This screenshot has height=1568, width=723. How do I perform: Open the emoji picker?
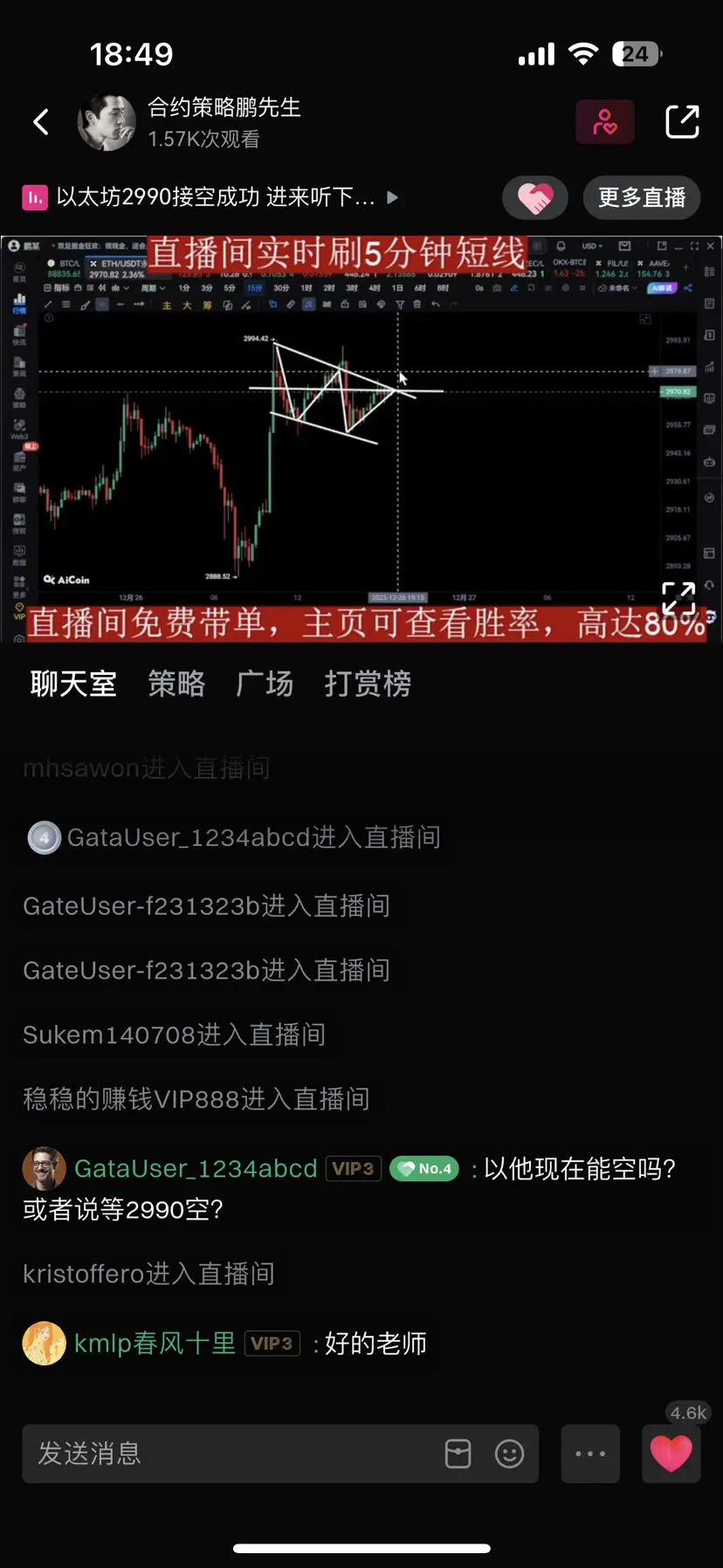[509, 1454]
